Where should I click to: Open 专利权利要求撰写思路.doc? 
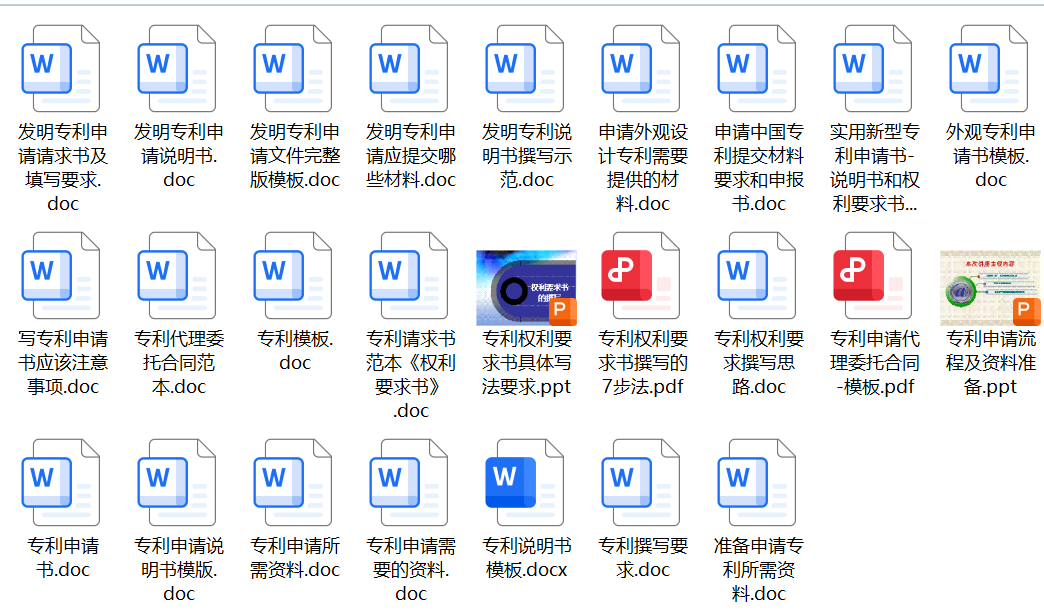[758, 276]
